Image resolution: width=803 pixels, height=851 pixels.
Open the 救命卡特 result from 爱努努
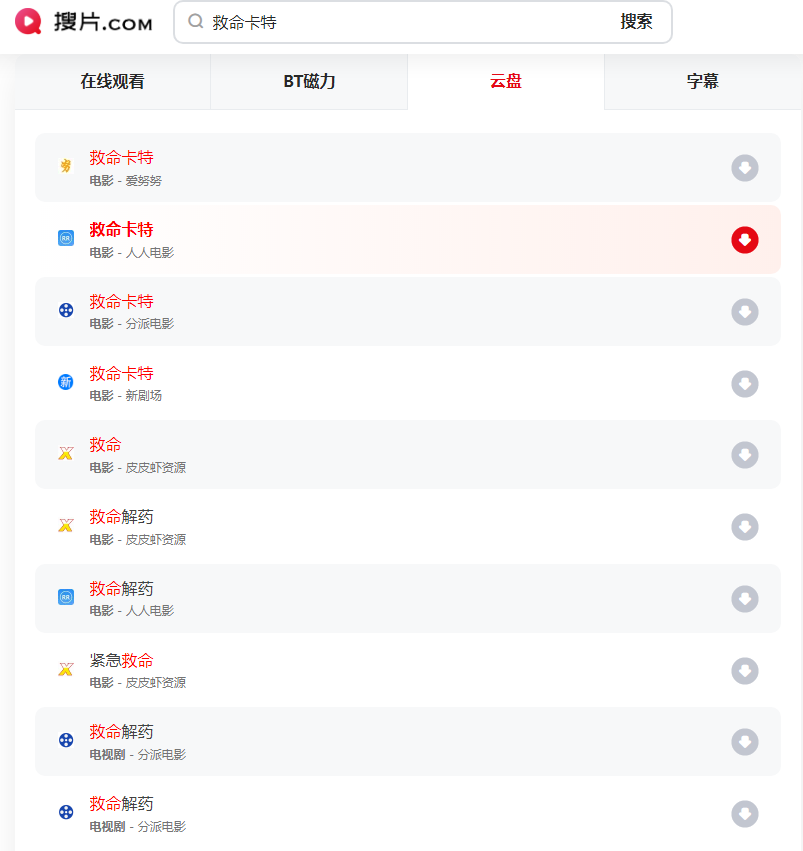(x=122, y=158)
